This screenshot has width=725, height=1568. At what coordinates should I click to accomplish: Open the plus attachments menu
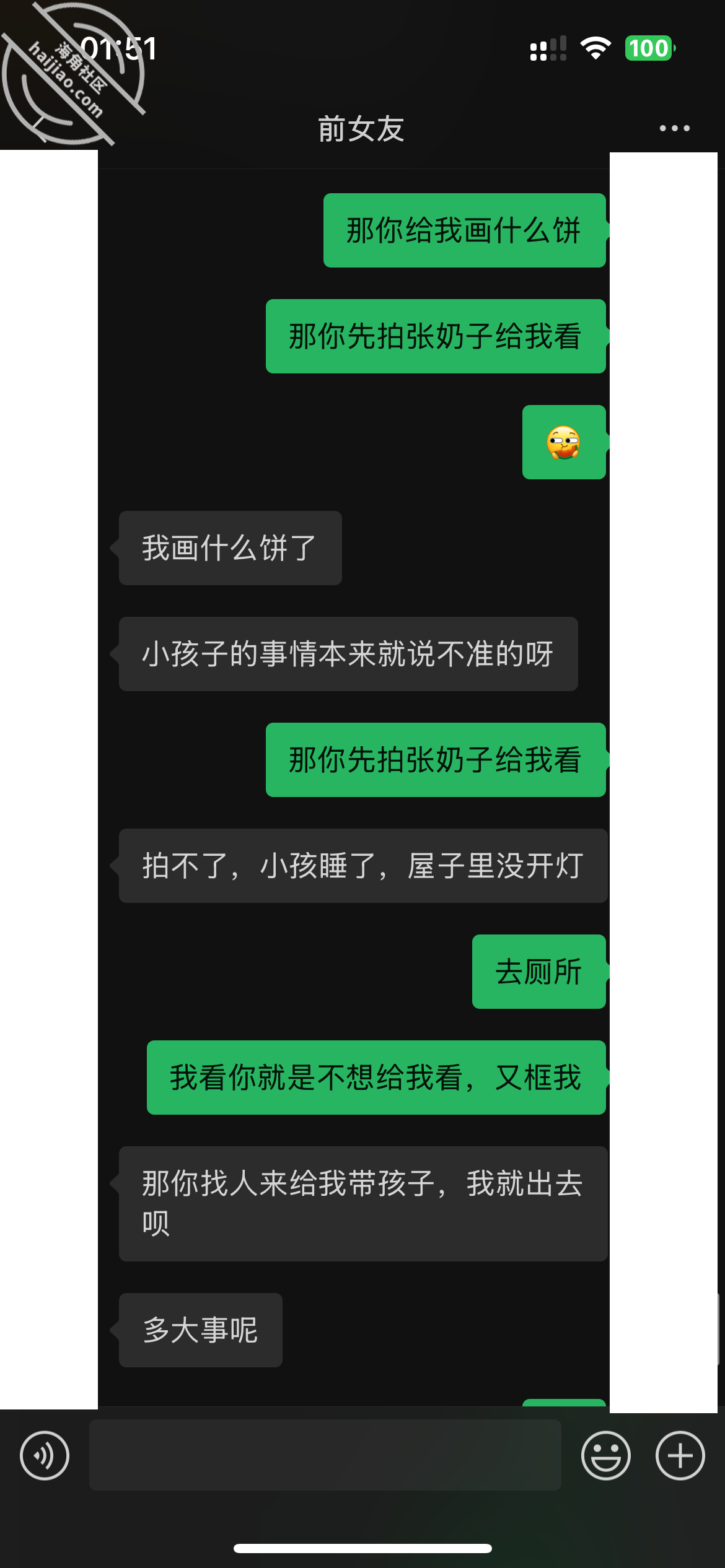point(680,1455)
